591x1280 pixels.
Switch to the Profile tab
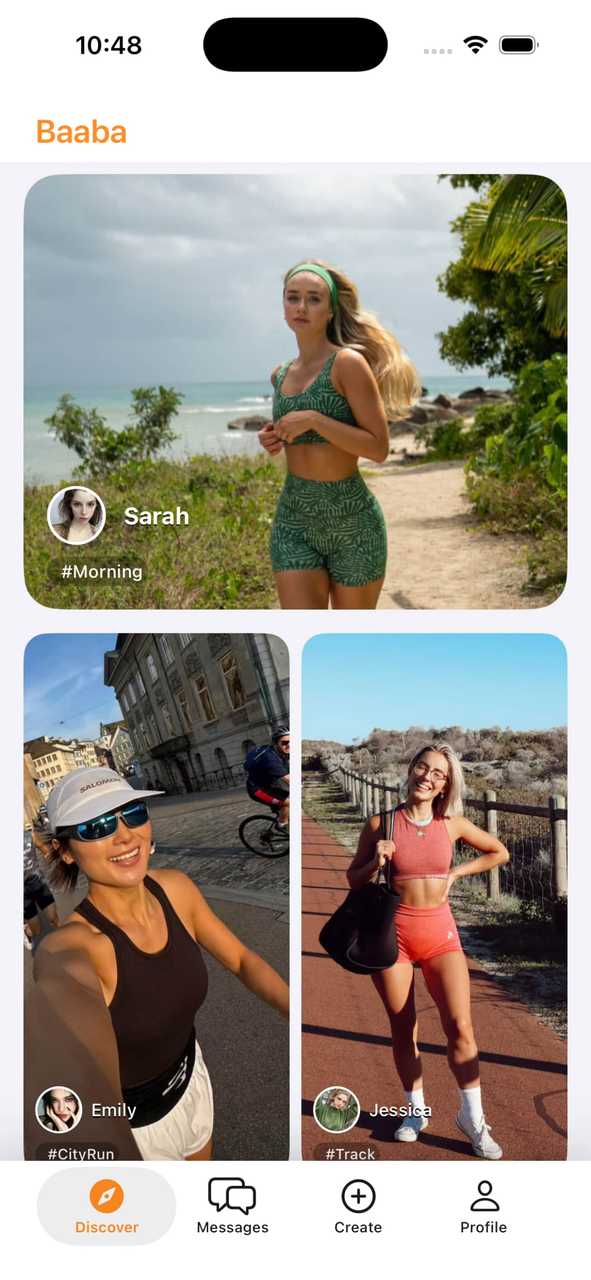coord(484,1206)
